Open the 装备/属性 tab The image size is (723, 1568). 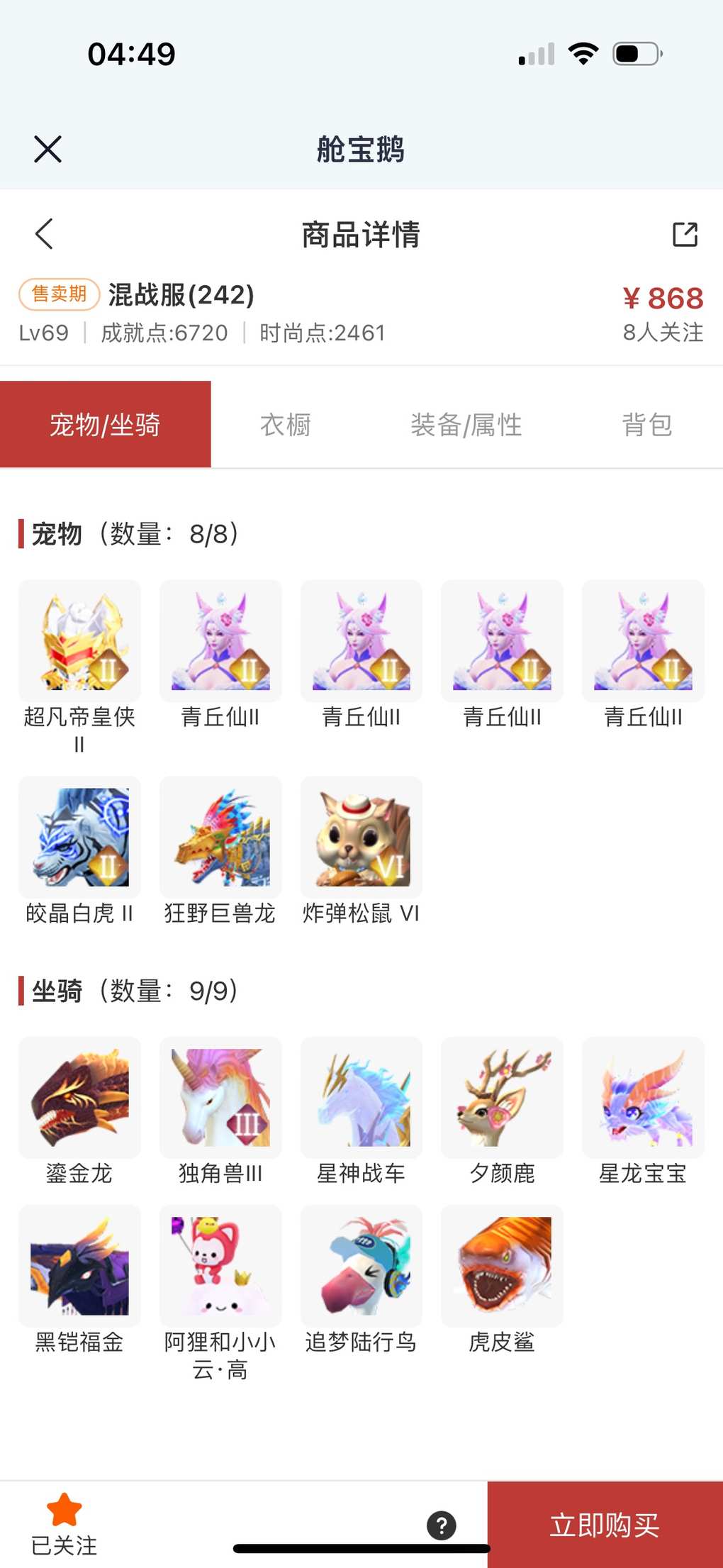(466, 425)
